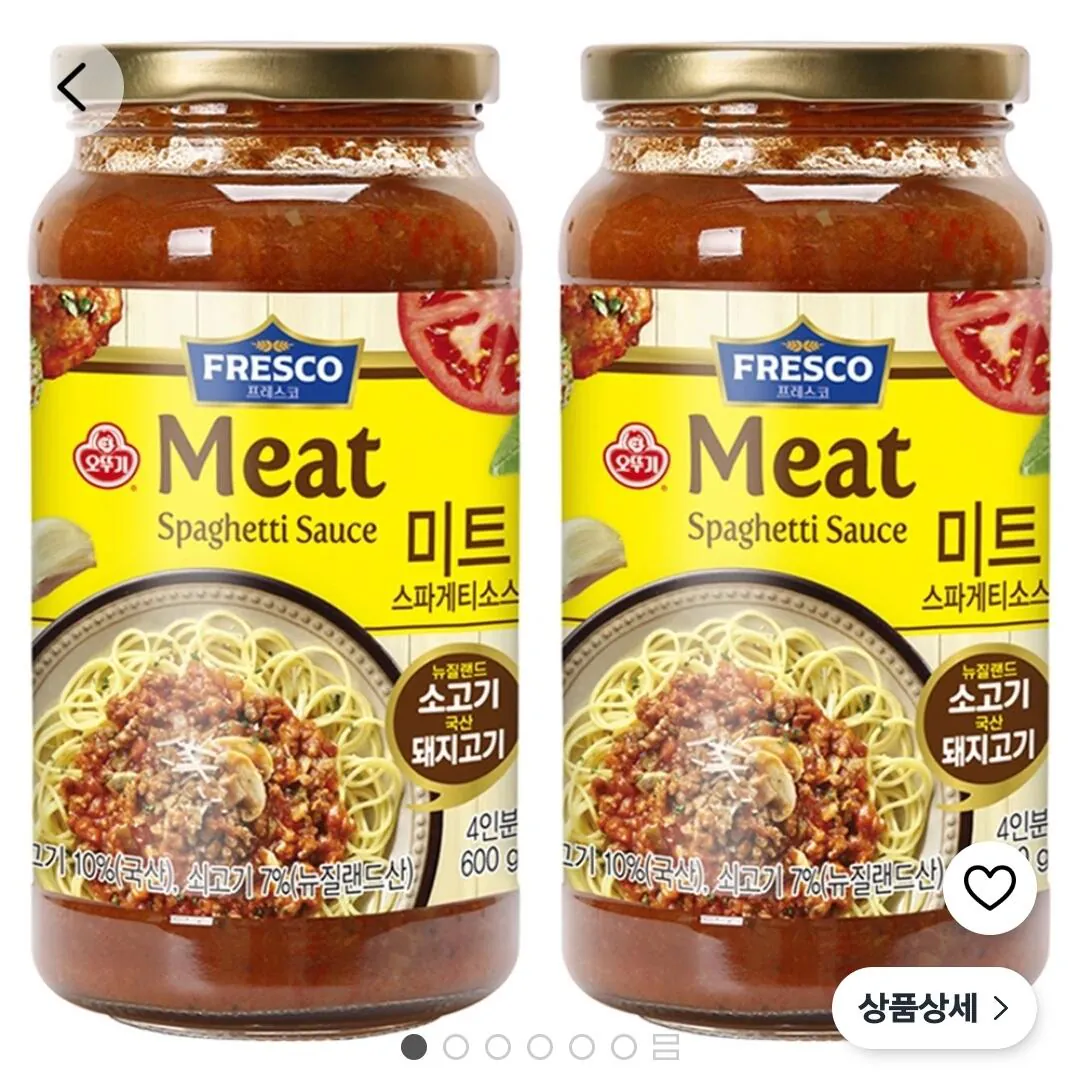Select the currently filled first carousel dot

tap(413, 1046)
